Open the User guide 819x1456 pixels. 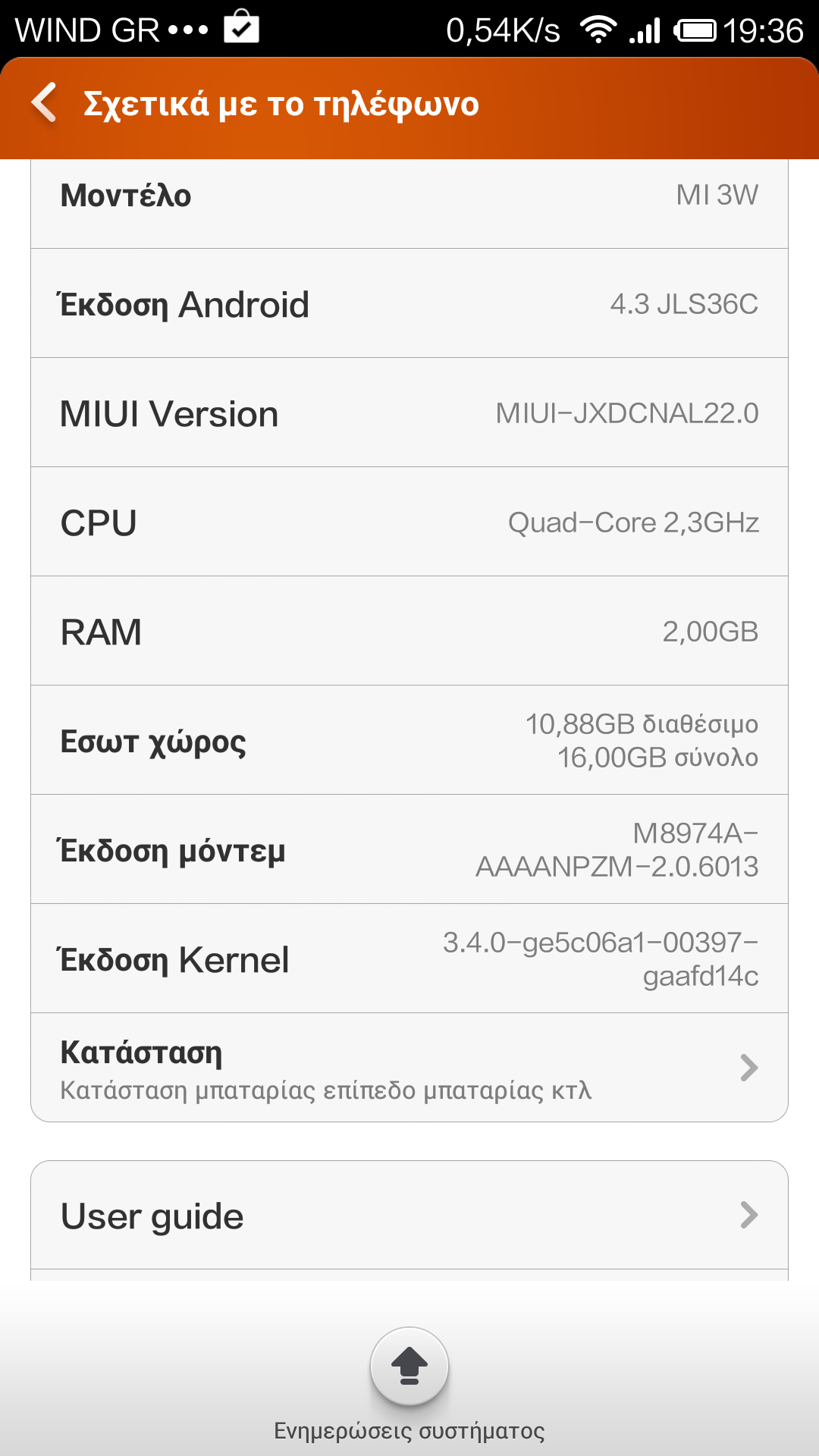coord(409,1216)
